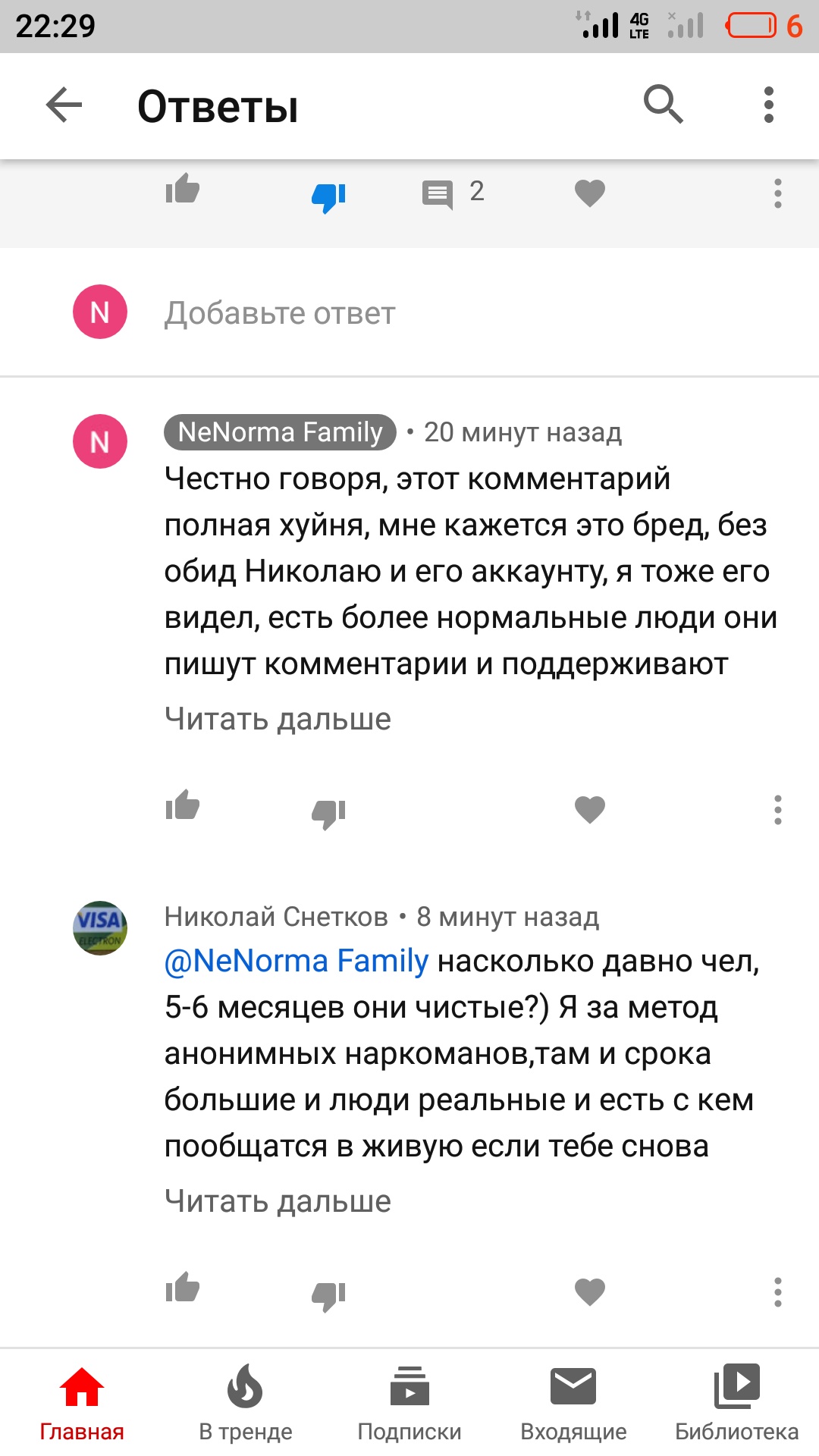Open the top bar overflow menu

coord(768,105)
